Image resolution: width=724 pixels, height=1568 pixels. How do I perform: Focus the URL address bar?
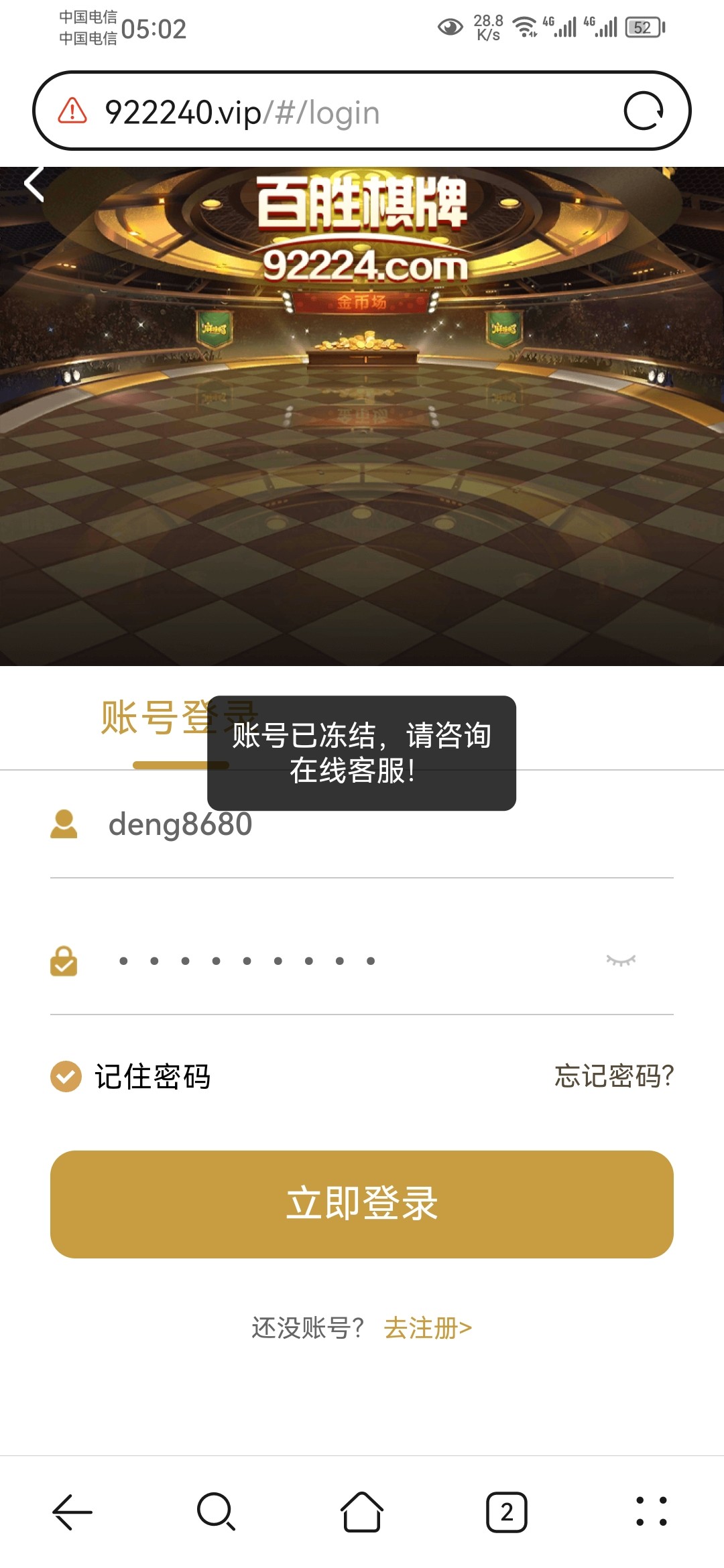(x=335, y=112)
